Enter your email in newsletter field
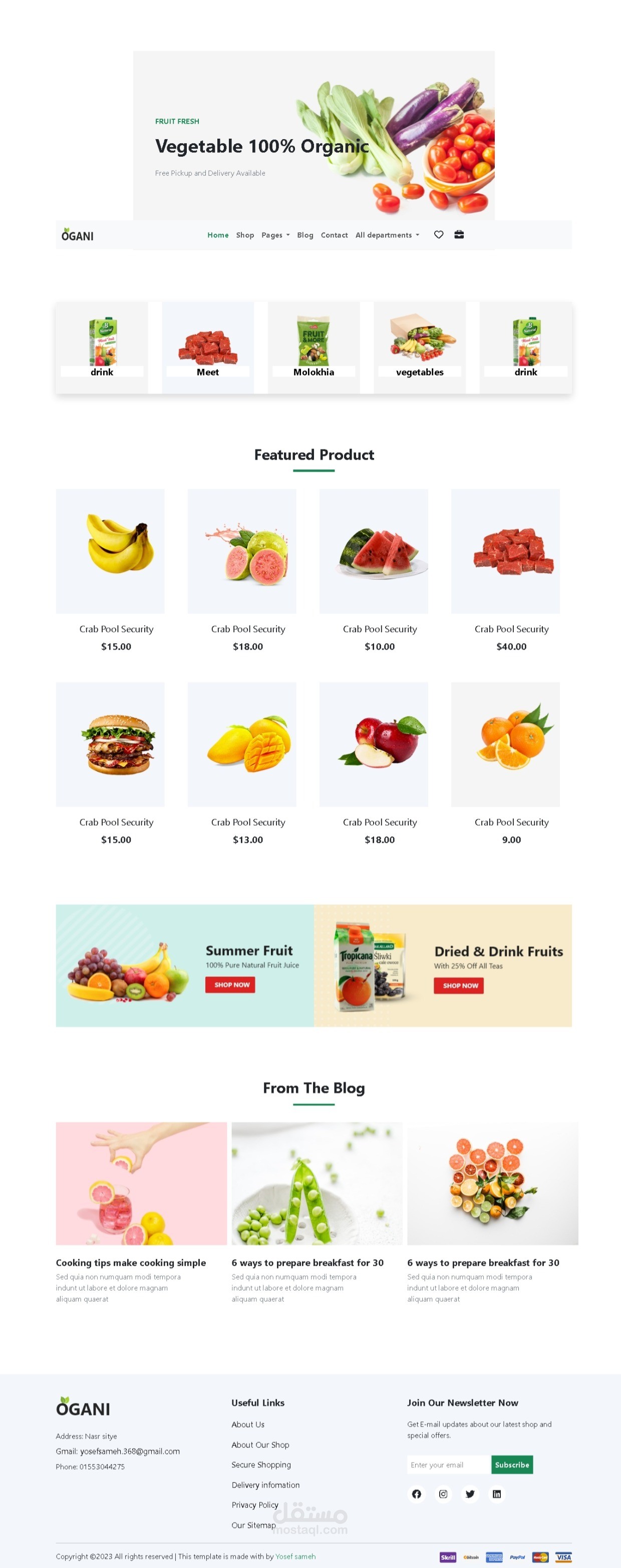This screenshot has height=1568, width=621. [x=449, y=1464]
